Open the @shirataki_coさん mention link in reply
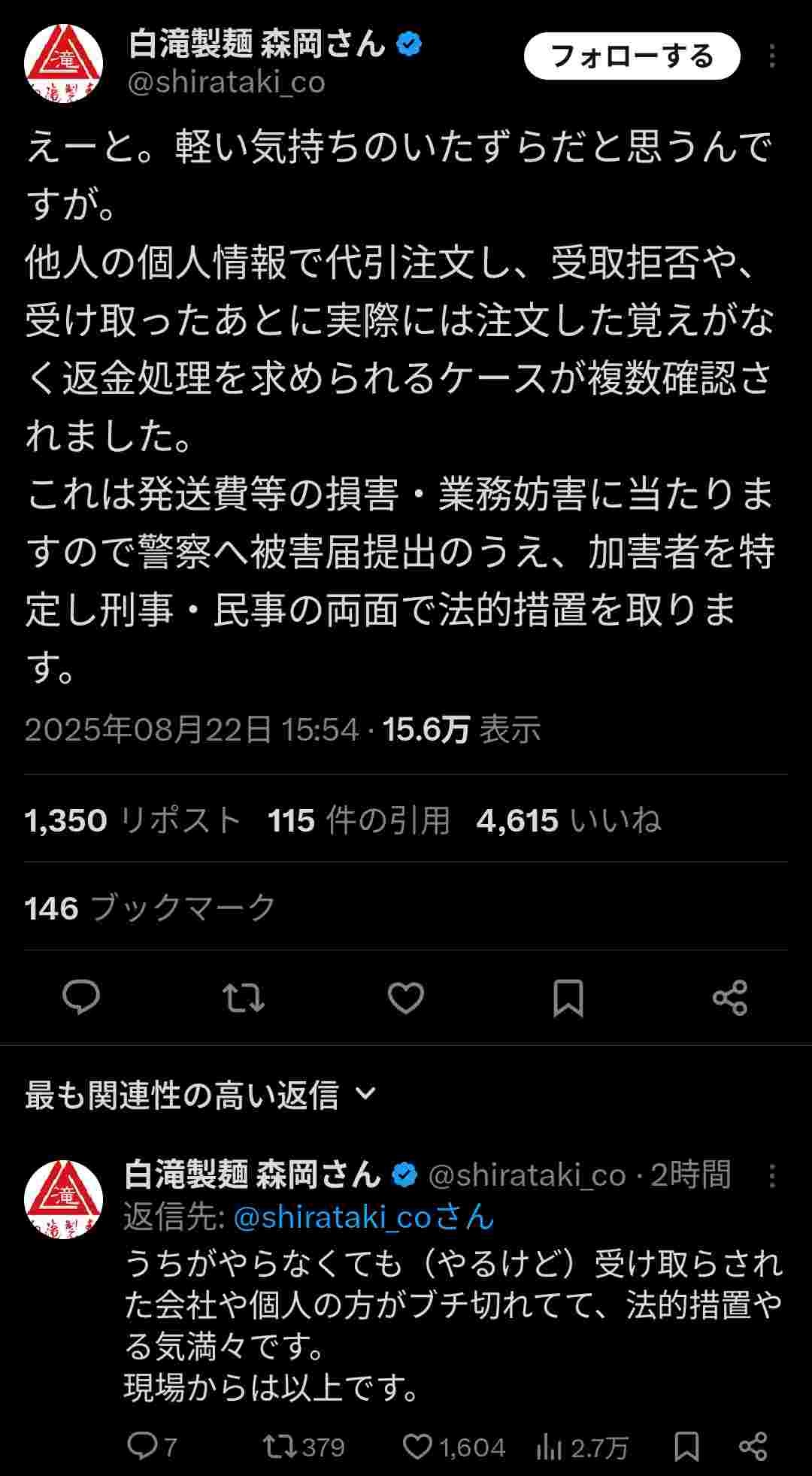 click(364, 1217)
